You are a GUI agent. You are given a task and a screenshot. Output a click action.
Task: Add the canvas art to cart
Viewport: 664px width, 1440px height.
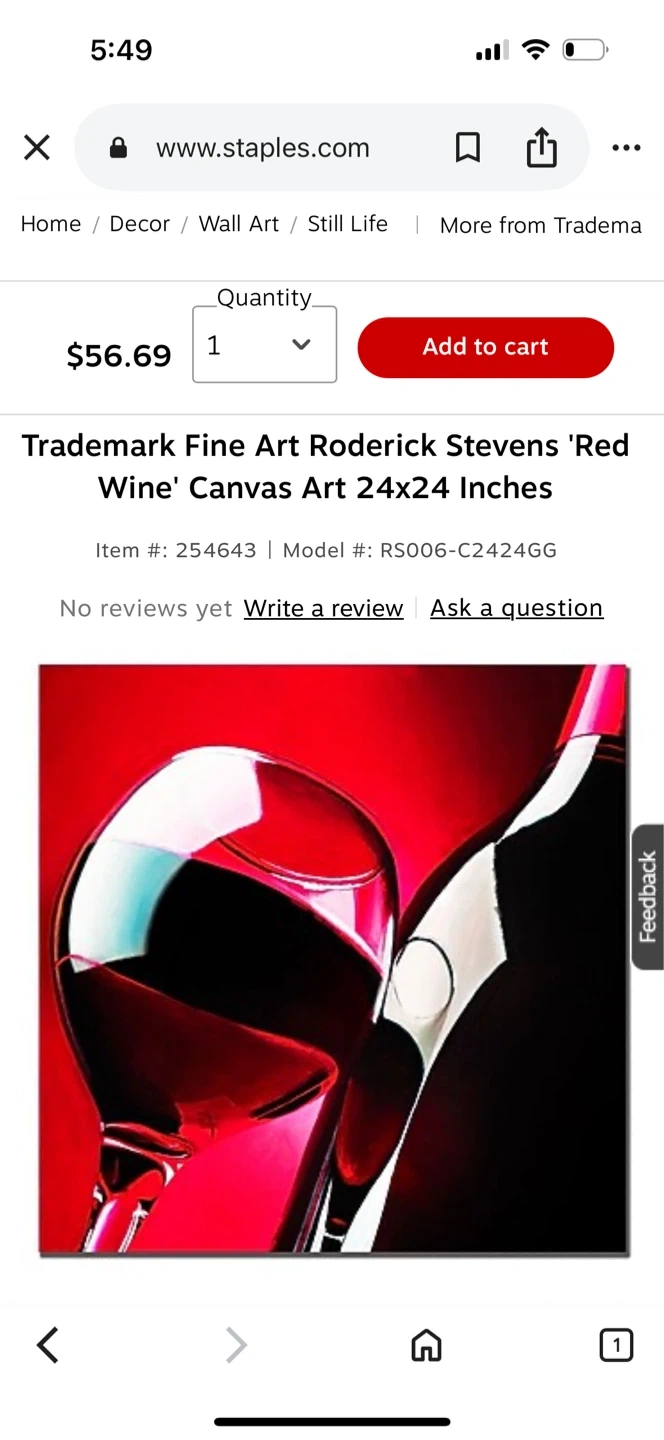tap(485, 347)
